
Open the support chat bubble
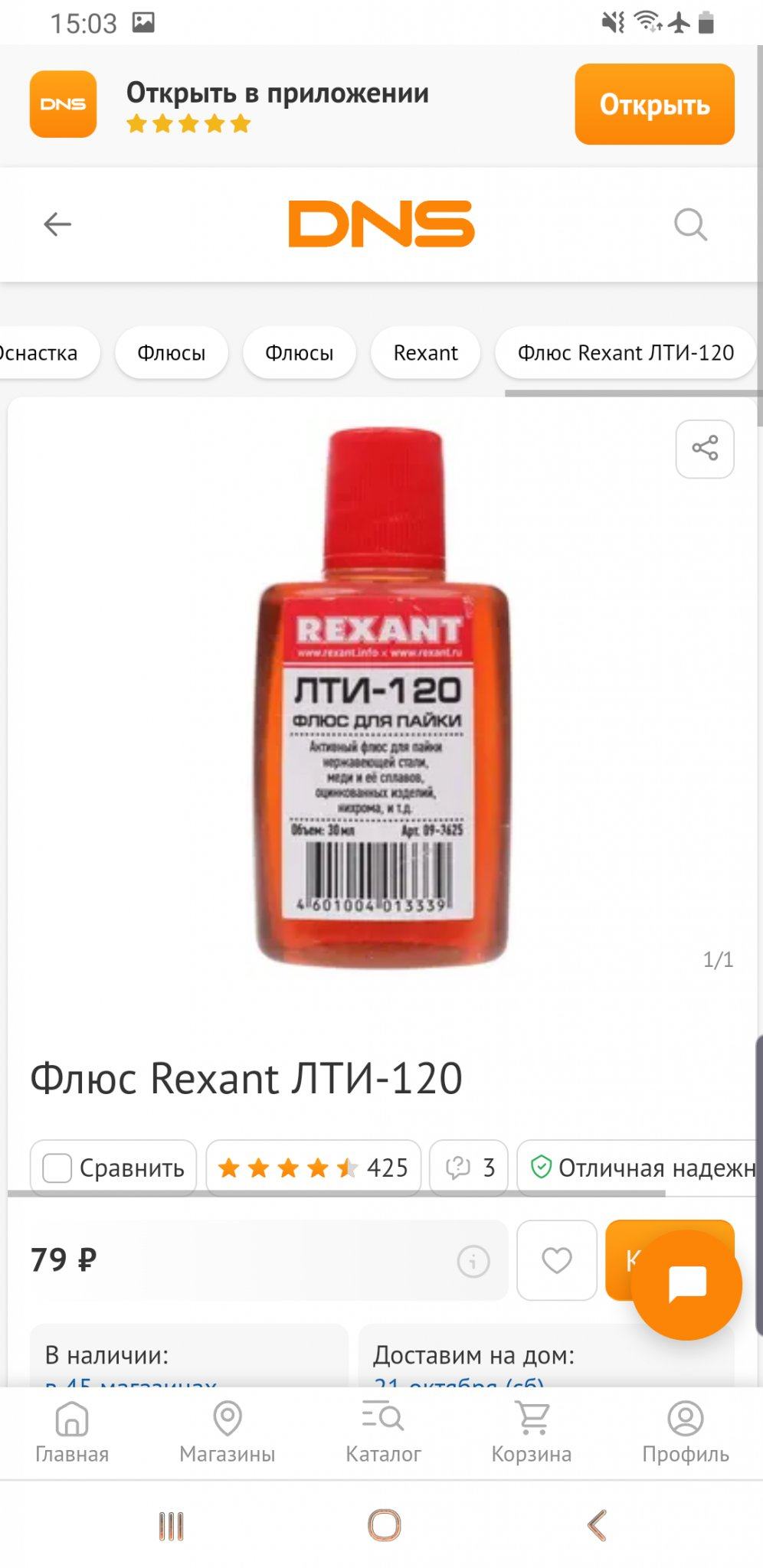pos(686,1285)
